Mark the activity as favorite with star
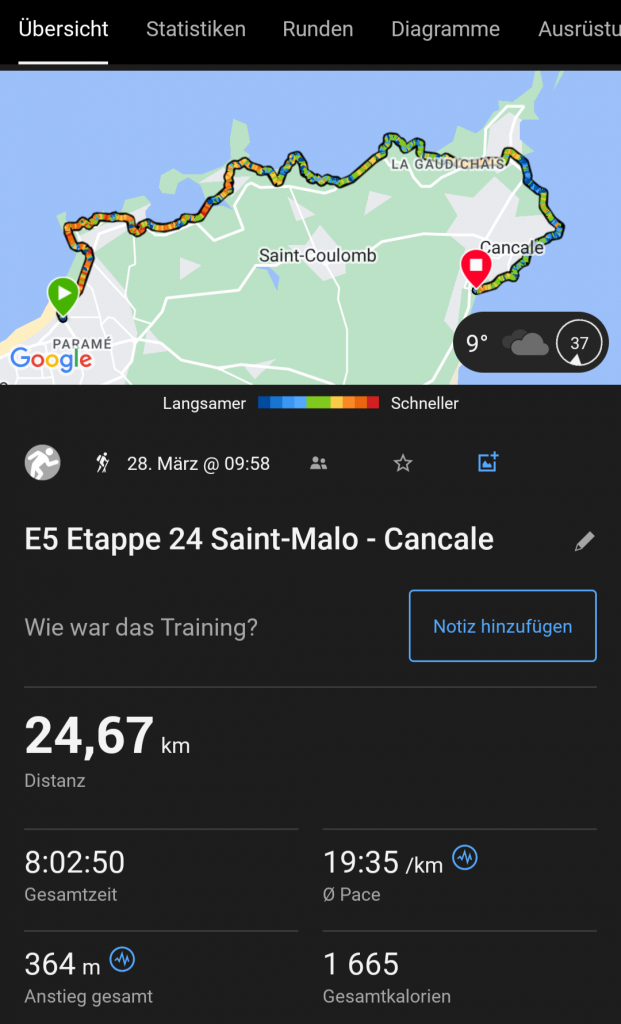 pyautogui.click(x=403, y=463)
